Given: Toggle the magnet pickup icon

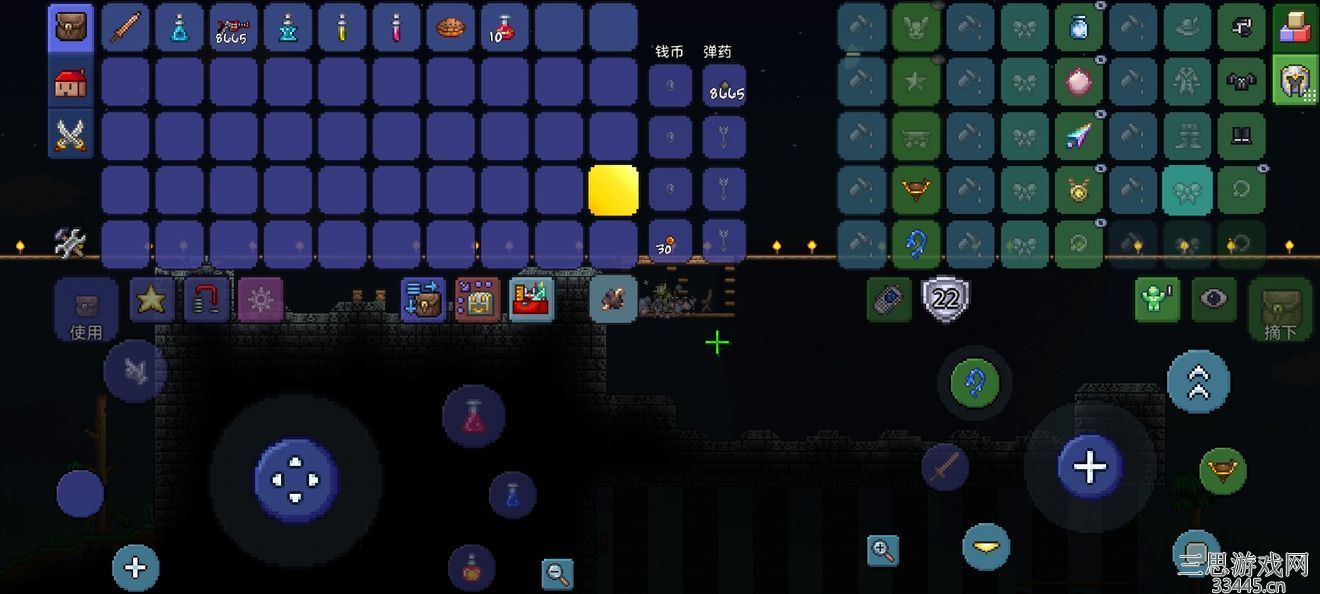Looking at the screenshot, I should (207, 299).
